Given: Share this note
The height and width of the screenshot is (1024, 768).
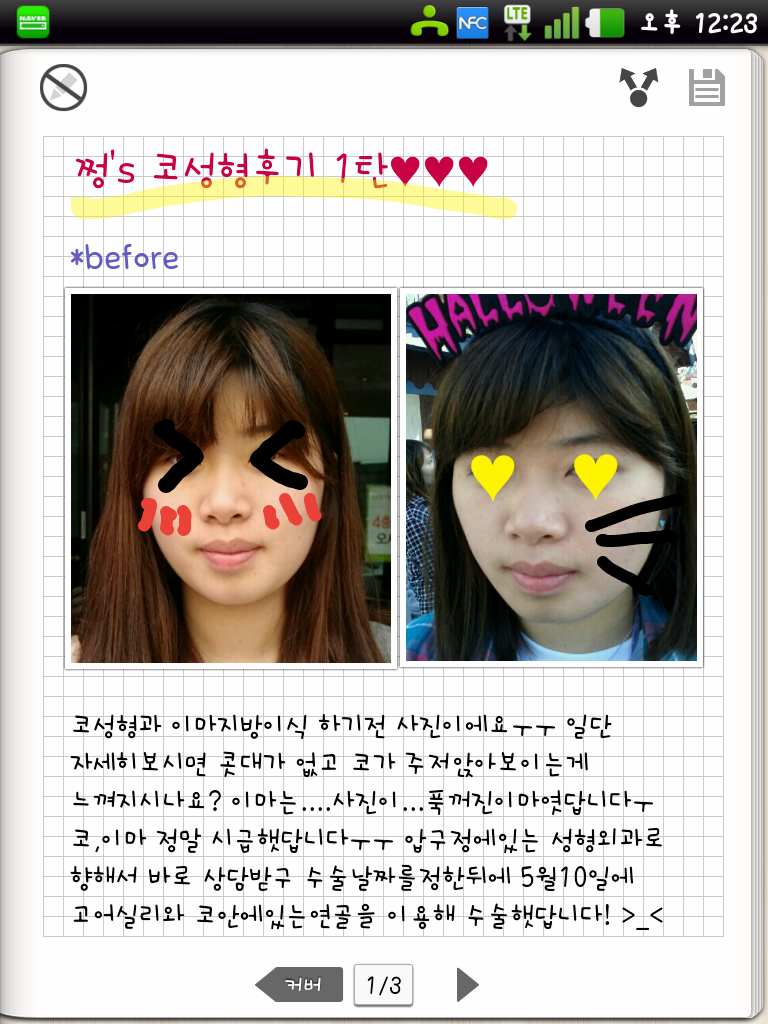Looking at the screenshot, I should click(638, 87).
